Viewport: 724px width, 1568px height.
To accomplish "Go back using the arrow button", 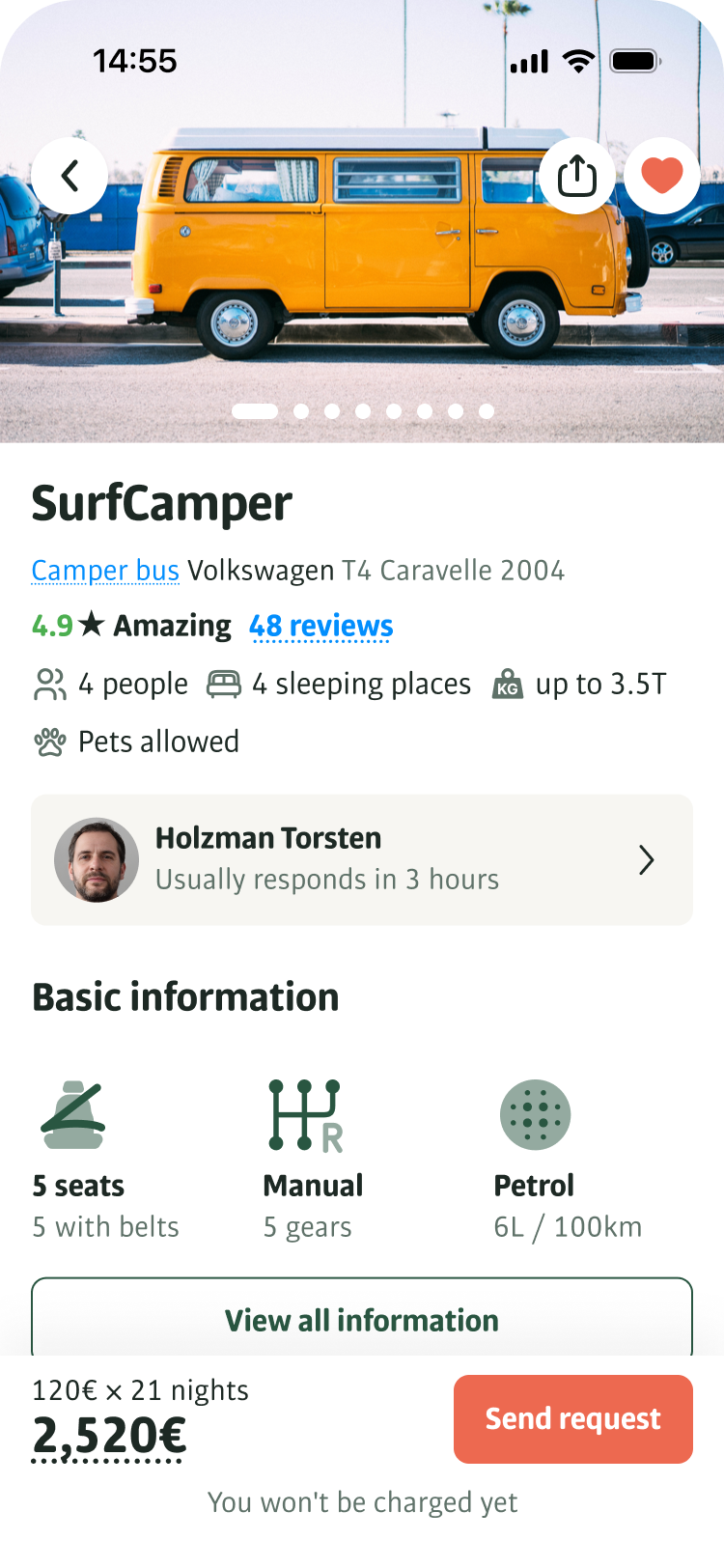I will coord(70,176).
